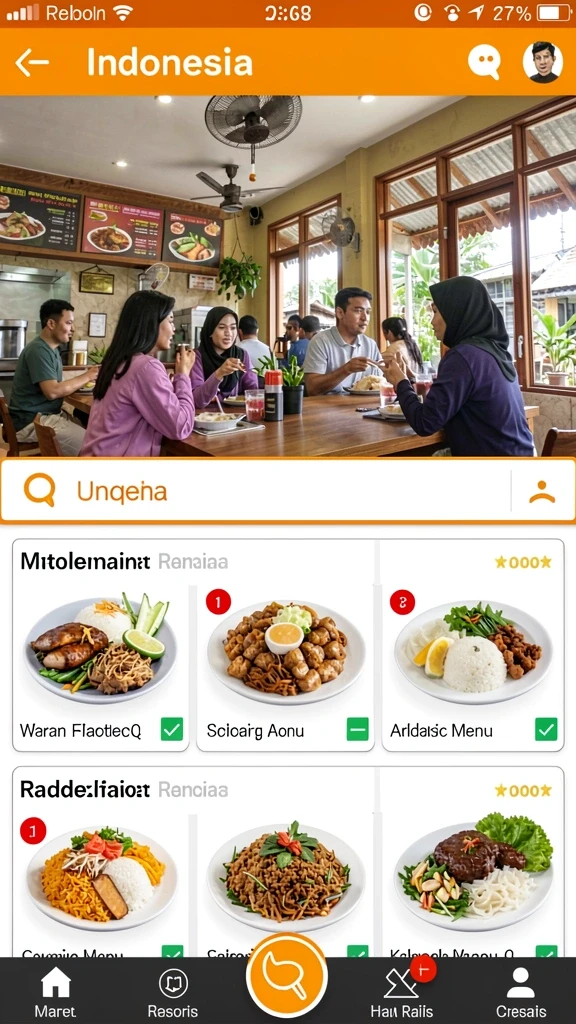The height and width of the screenshot is (1024, 576).
Task: Toggle the checkbox for Waran FlaotlecQ
Action: (172, 729)
